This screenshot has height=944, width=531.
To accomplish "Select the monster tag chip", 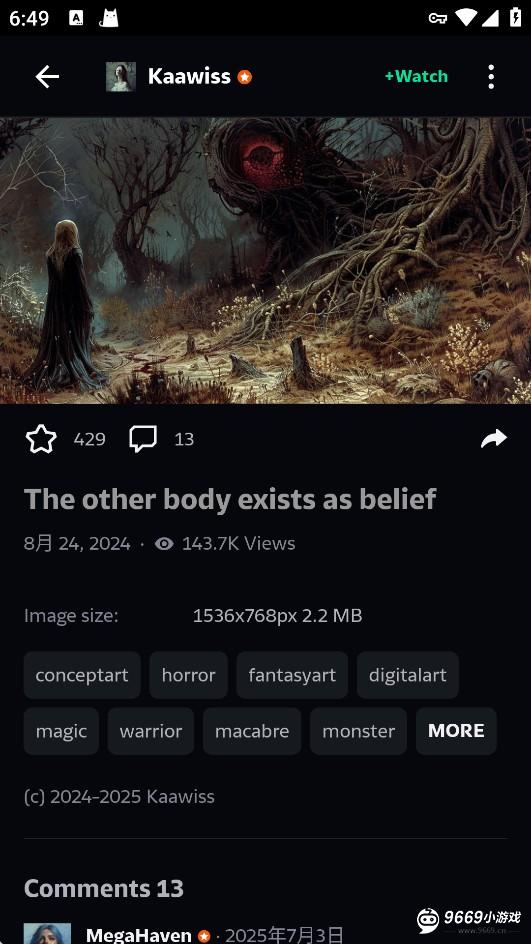I will pyautogui.click(x=358, y=731).
